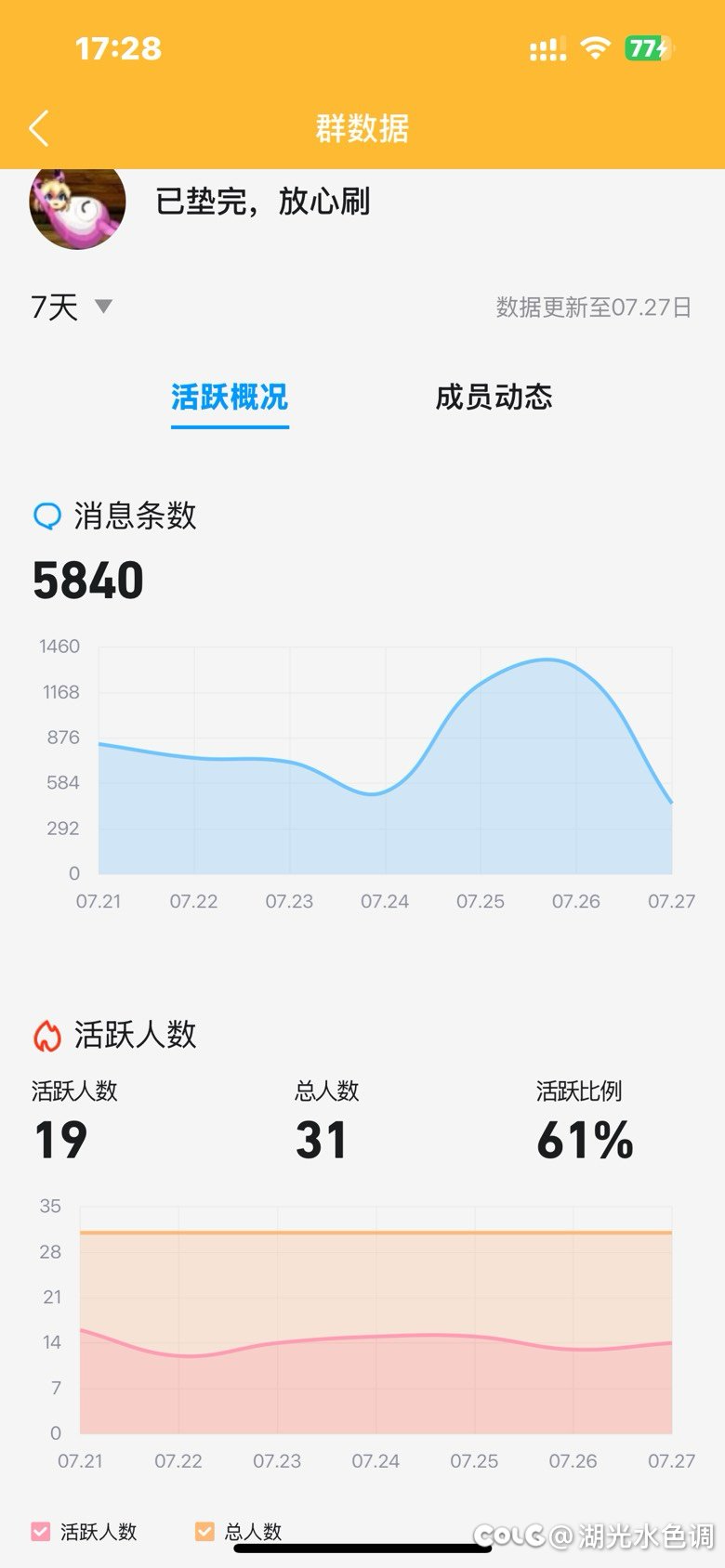Viewport: 725px width, 1568px height.
Task: Toggle the 总人数 legend checkbox
Action: (x=204, y=1531)
